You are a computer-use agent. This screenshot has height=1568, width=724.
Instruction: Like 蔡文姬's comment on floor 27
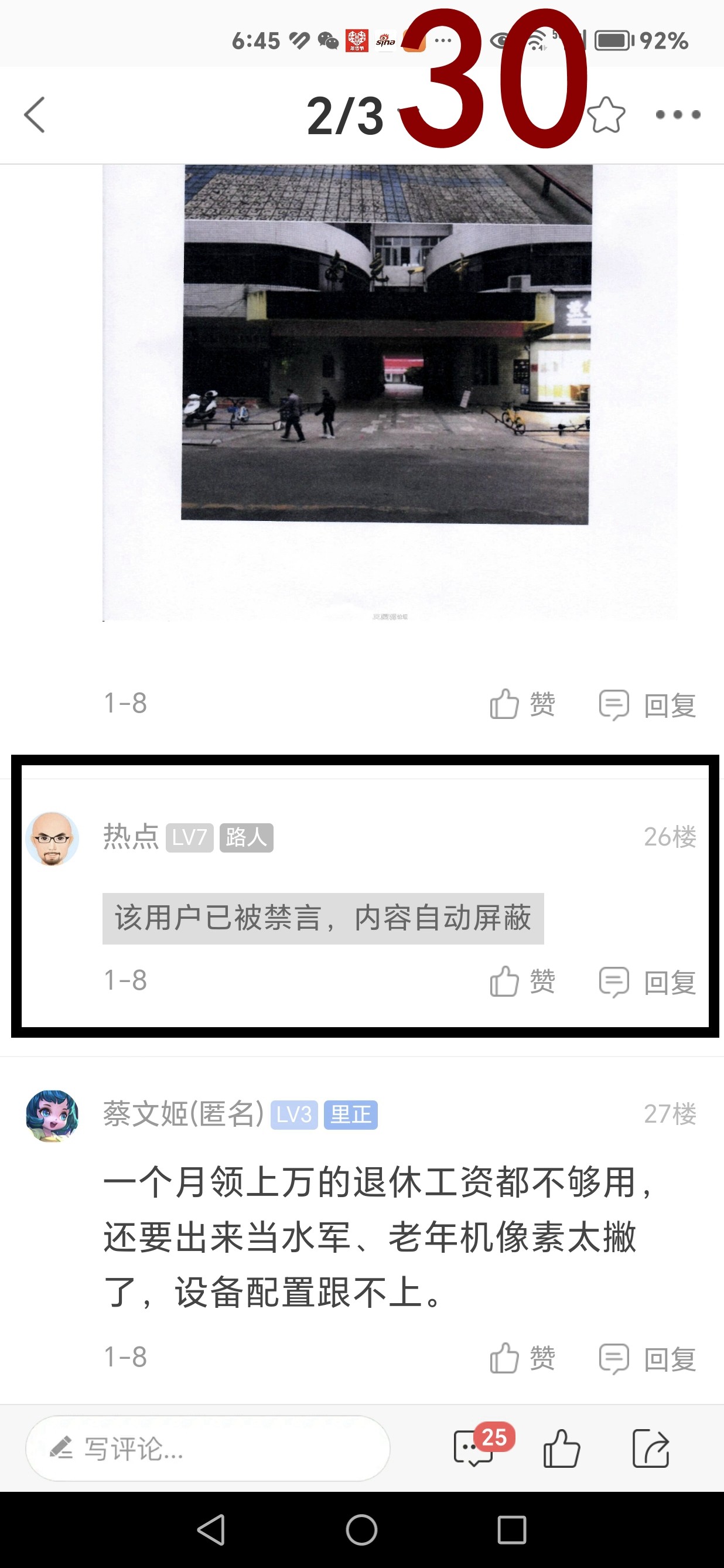click(522, 1358)
